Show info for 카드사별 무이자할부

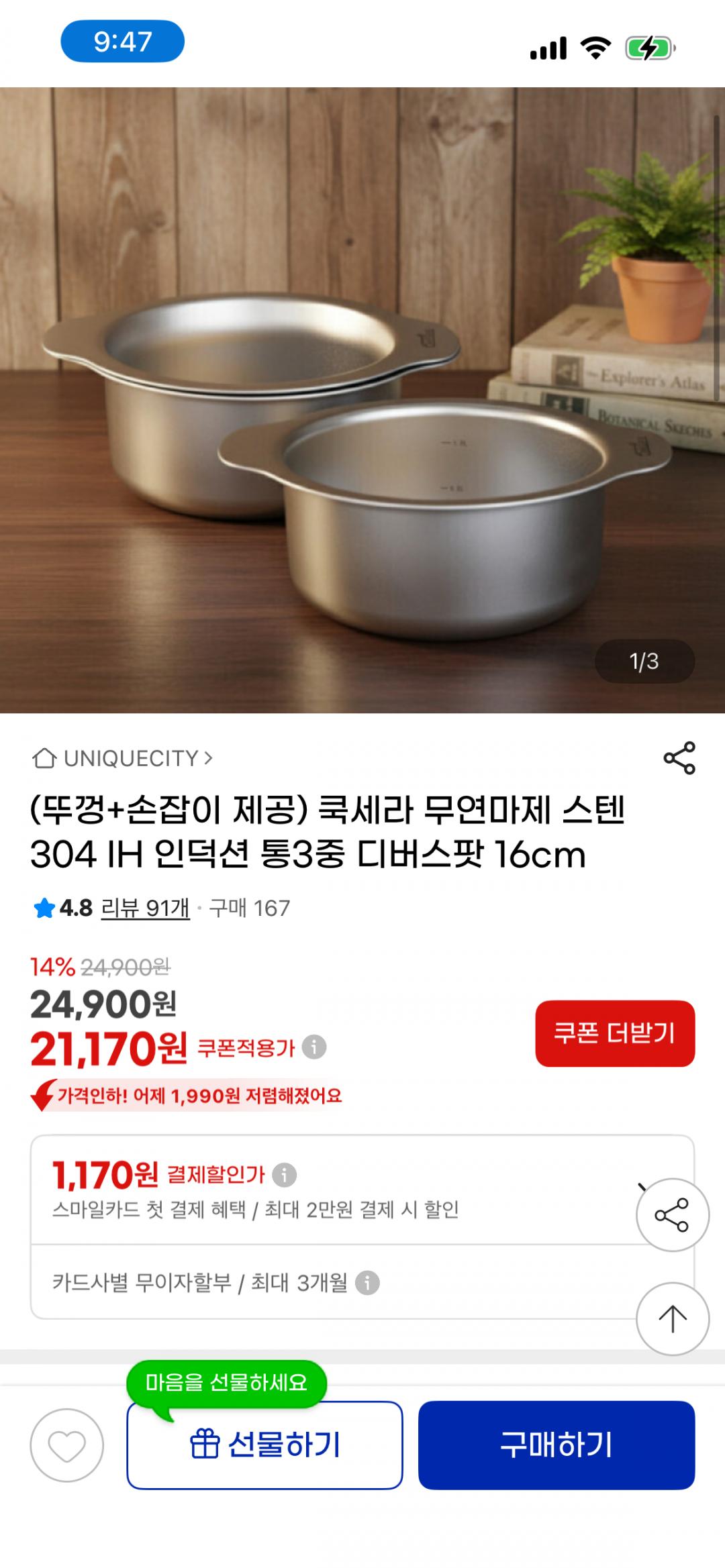tap(367, 1283)
